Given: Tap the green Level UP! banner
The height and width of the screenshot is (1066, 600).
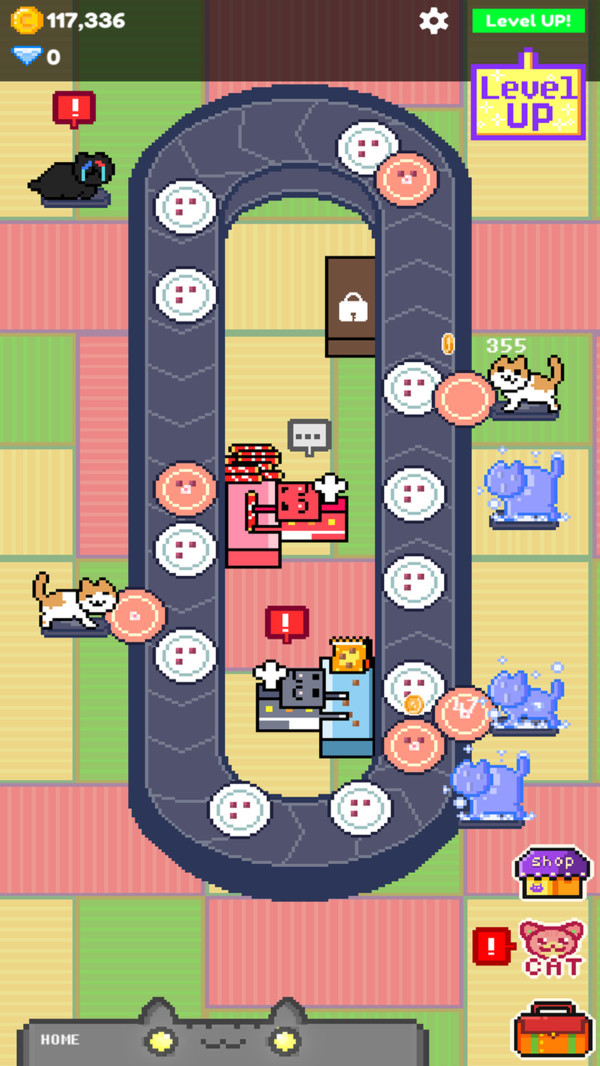Looking at the screenshot, I should pos(529,21).
